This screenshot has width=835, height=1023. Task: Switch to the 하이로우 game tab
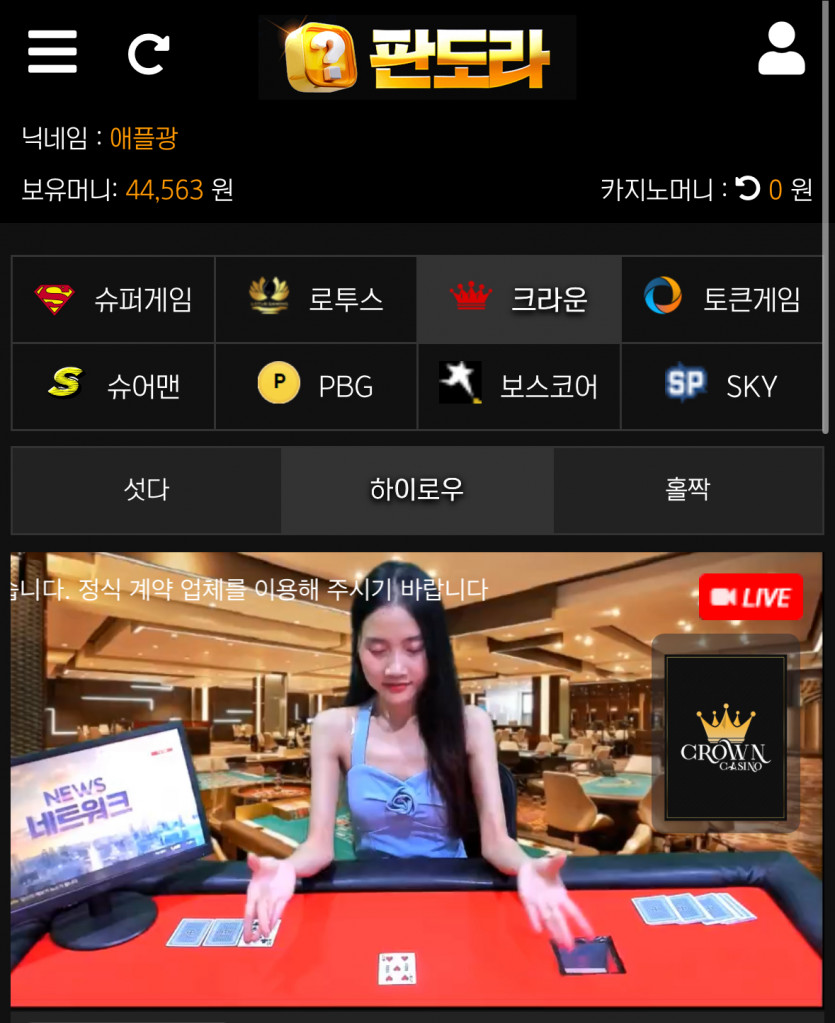click(418, 490)
